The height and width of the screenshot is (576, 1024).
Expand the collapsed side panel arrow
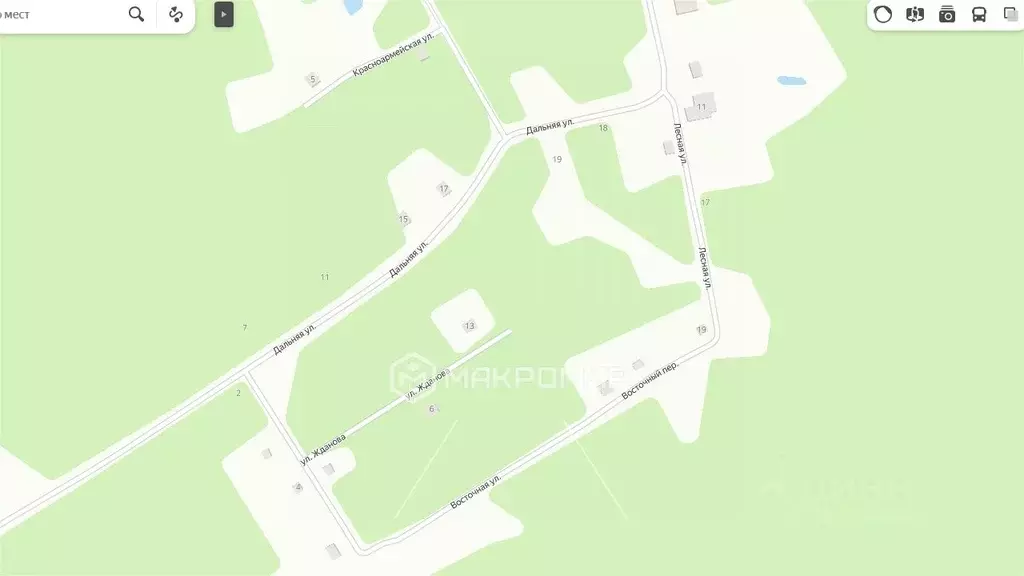coord(223,14)
